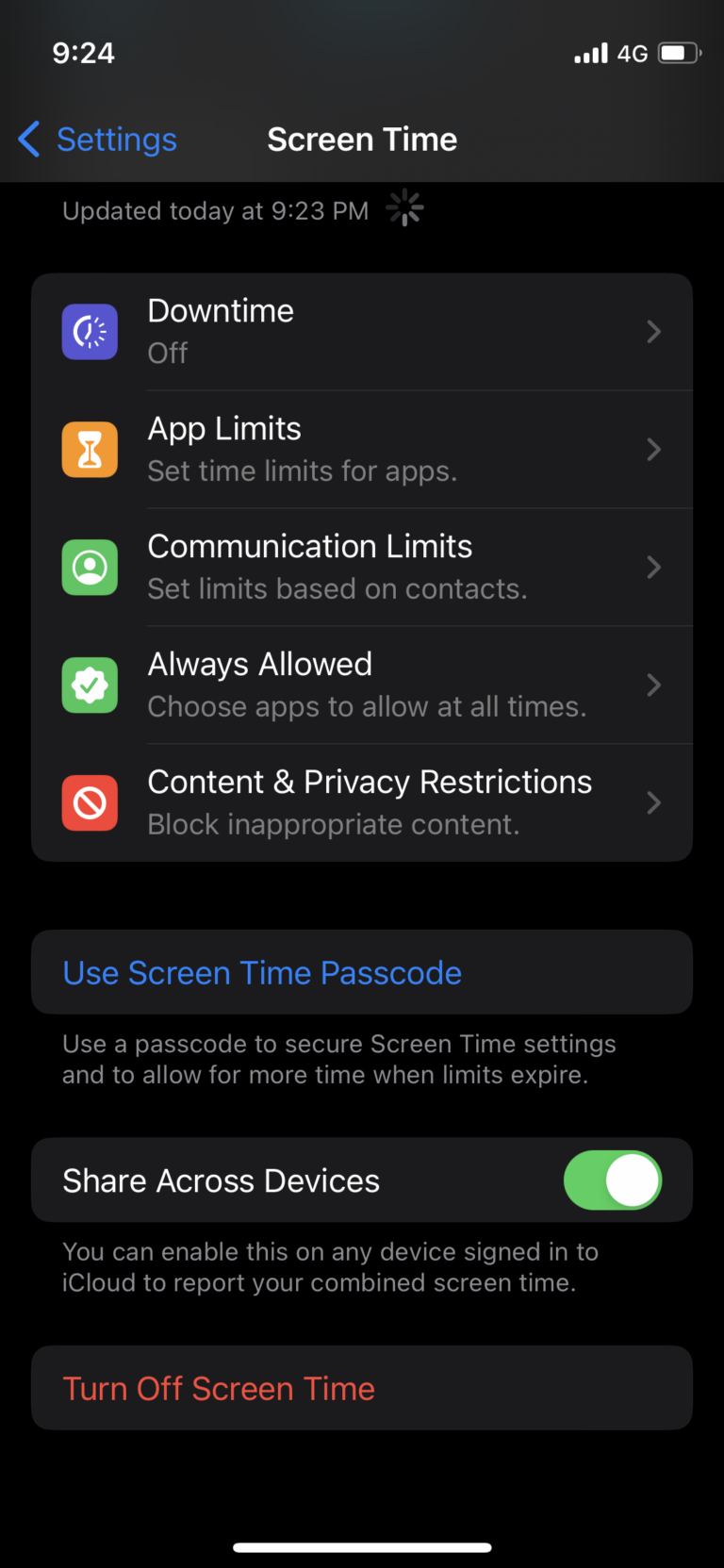Expand Content & Privacy Restrictions chevron
Image resolution: width=724 pixels, height=1568 pixels.
tap(653, 803)
